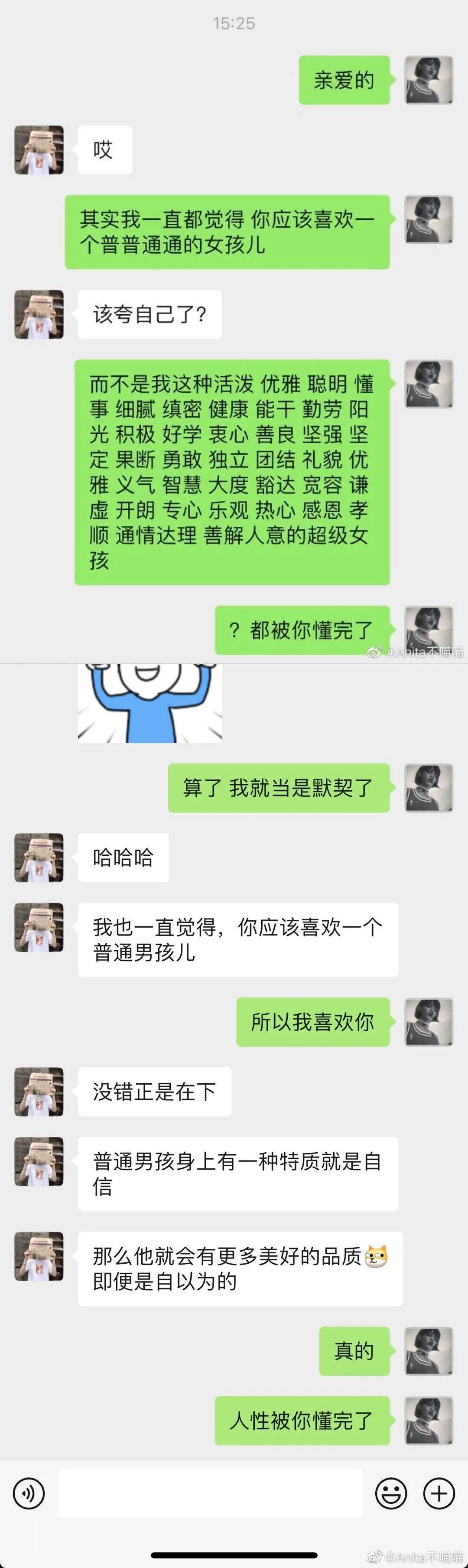Viewport: 468px width, 1568px height.
Task: Open sender's avatar beside 亲爱的 message
Action: point(429,80)
